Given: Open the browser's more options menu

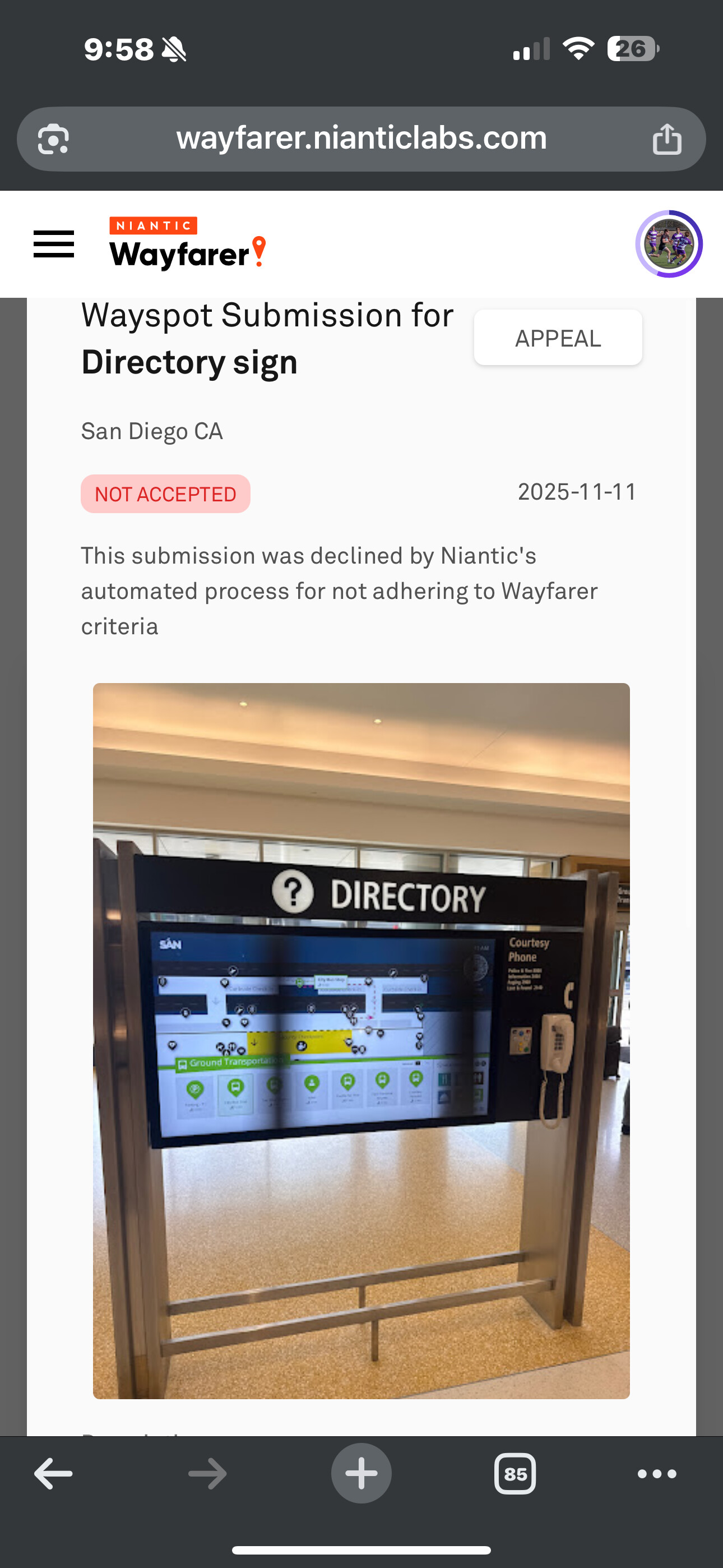Looking at the screenshot, I should (x=657, y=1474).
